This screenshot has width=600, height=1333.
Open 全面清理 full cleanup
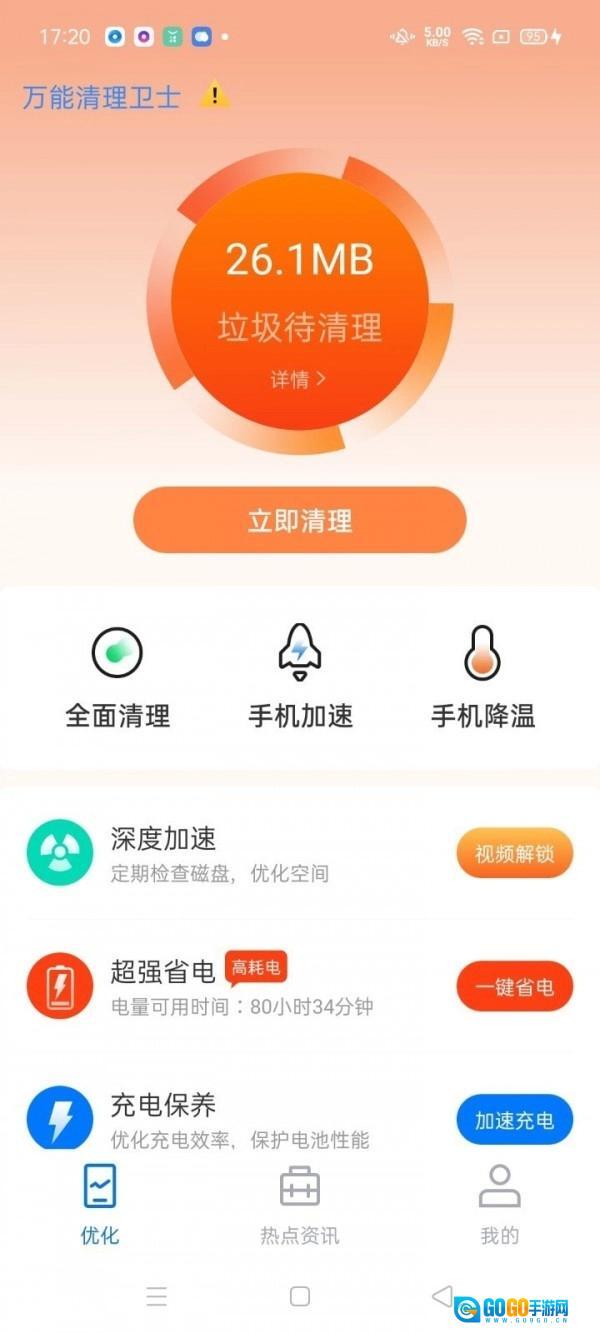pos(117,677)
